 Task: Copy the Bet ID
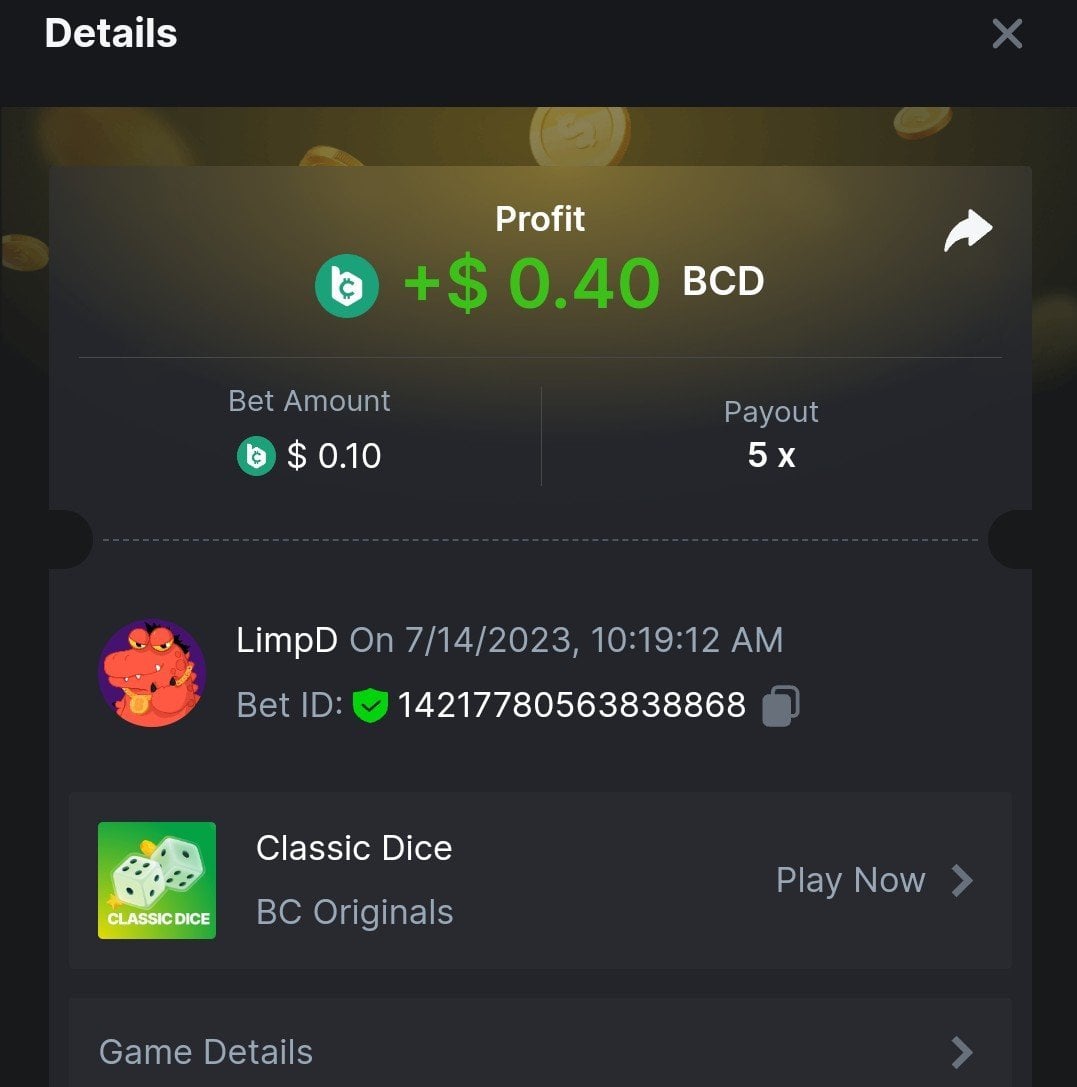[780, 706]
